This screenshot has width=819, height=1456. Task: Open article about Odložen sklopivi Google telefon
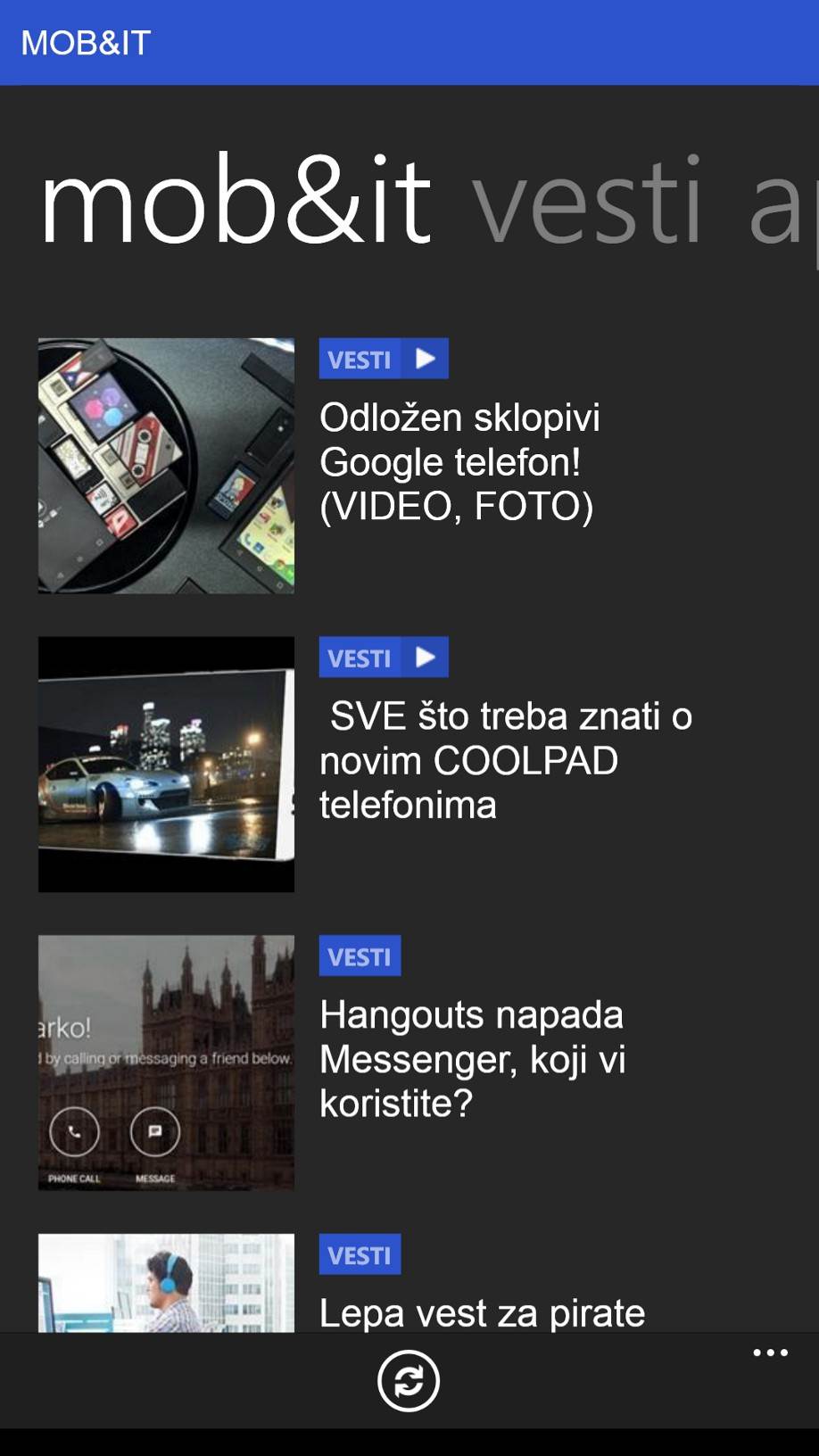pyautogui.click(x=459, y=461)
